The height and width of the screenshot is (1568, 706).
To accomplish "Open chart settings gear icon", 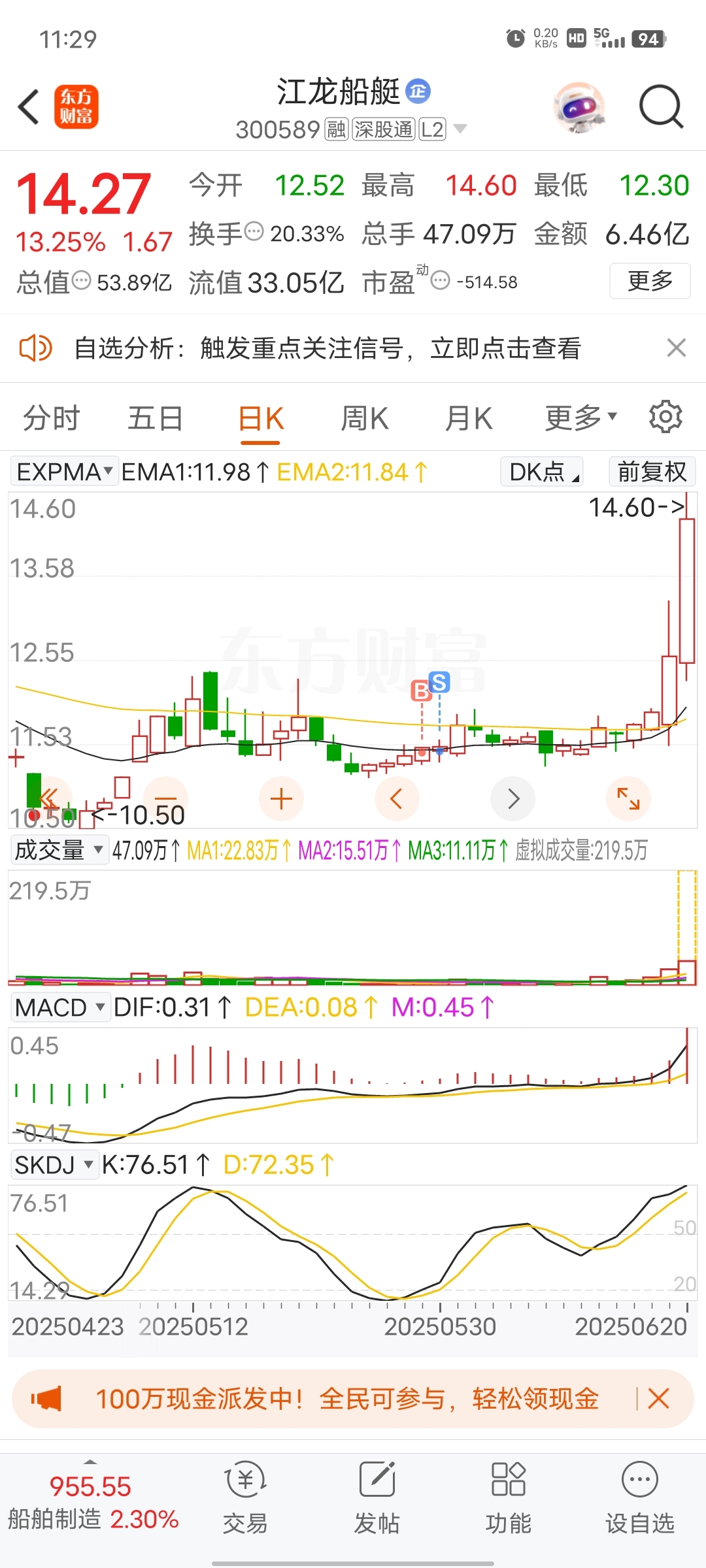I will click(665, 417).
